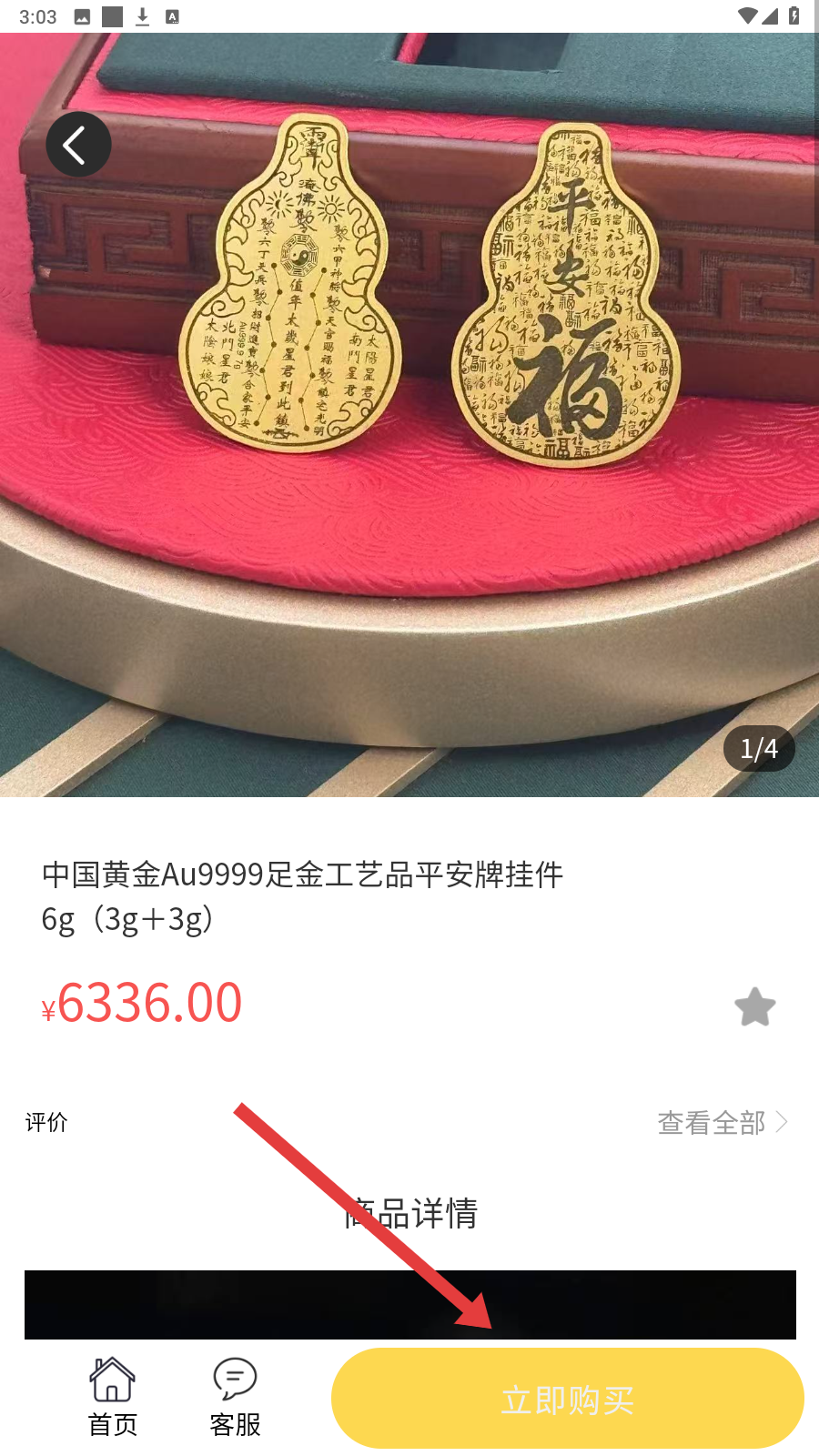This screenshot has width=819, height=1456.
Task: Go back using the arrow button
Action: (79, 145)
